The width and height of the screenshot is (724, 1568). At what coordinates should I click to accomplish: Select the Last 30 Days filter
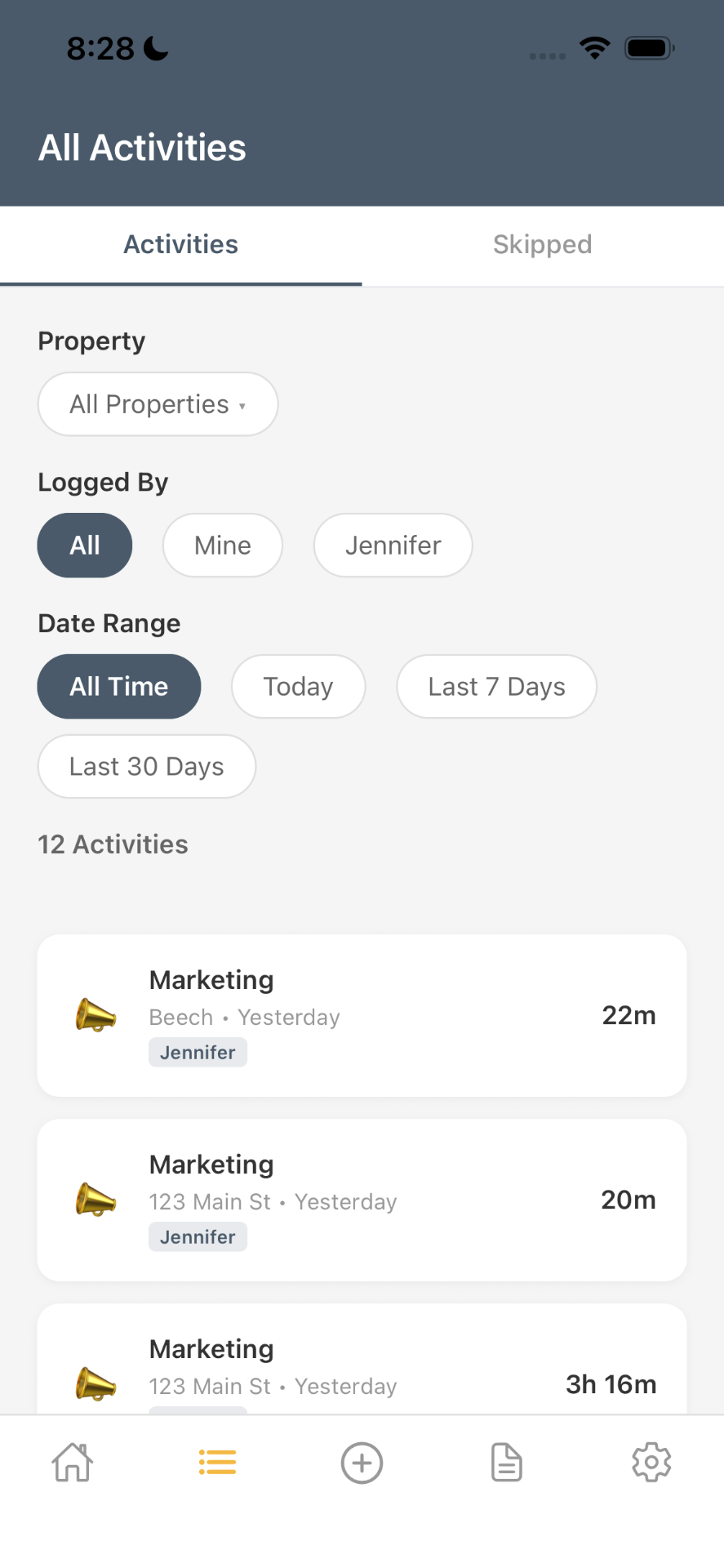pyautogui.click(x=146, y=766)
